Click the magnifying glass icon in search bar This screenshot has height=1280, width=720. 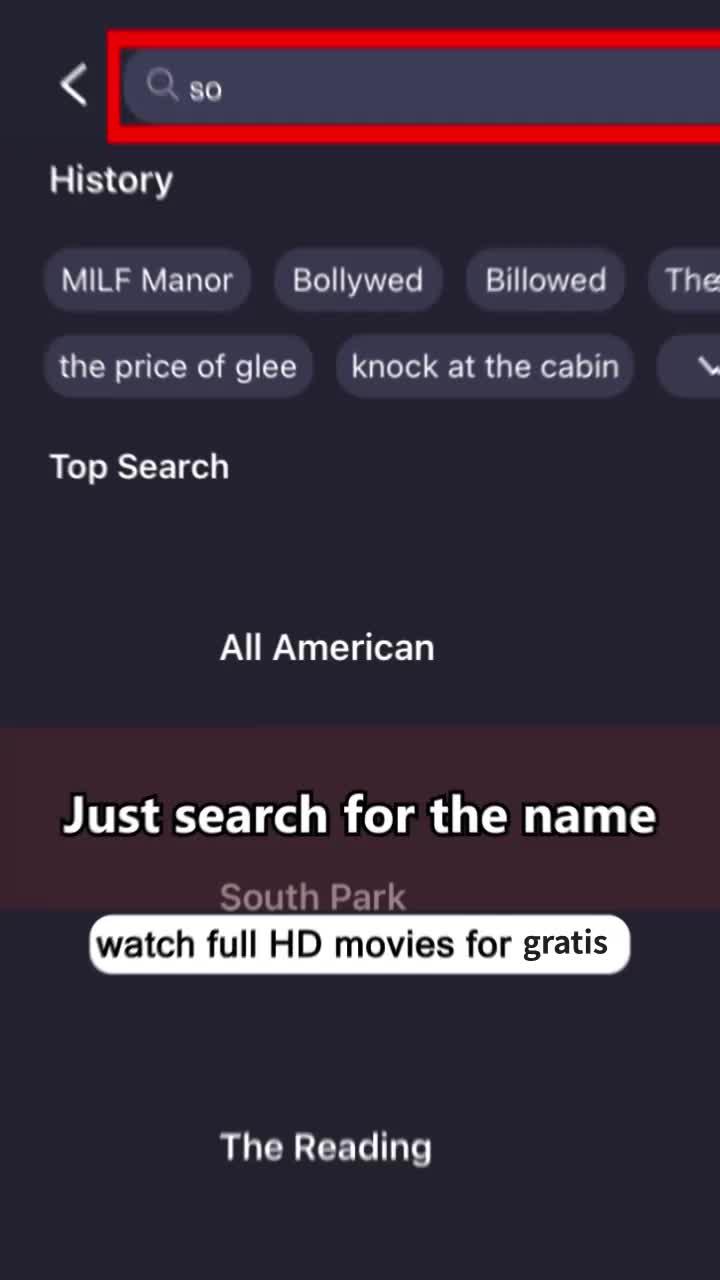pyautogui.click(x=162, y=86)
